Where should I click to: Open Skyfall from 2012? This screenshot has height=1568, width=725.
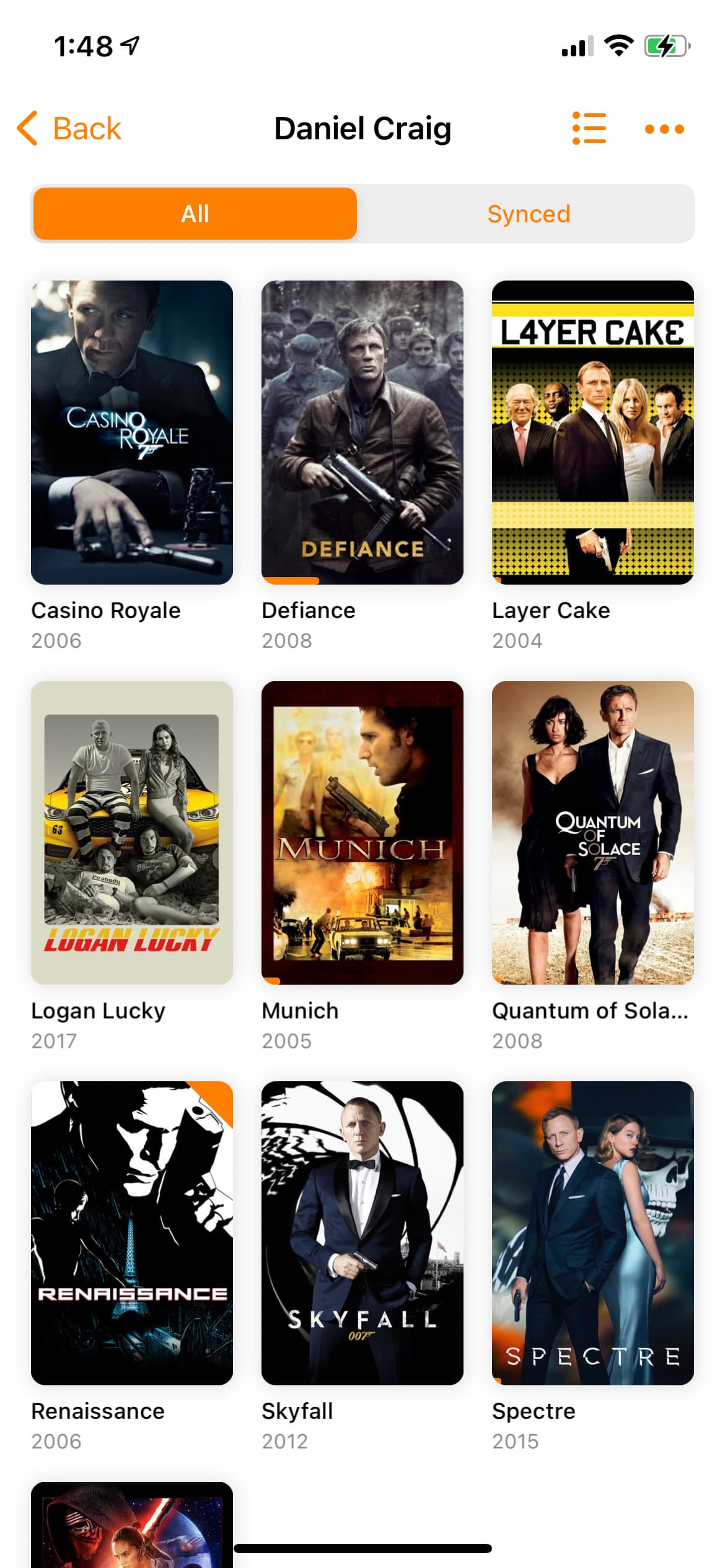[x=362, y=1232]
